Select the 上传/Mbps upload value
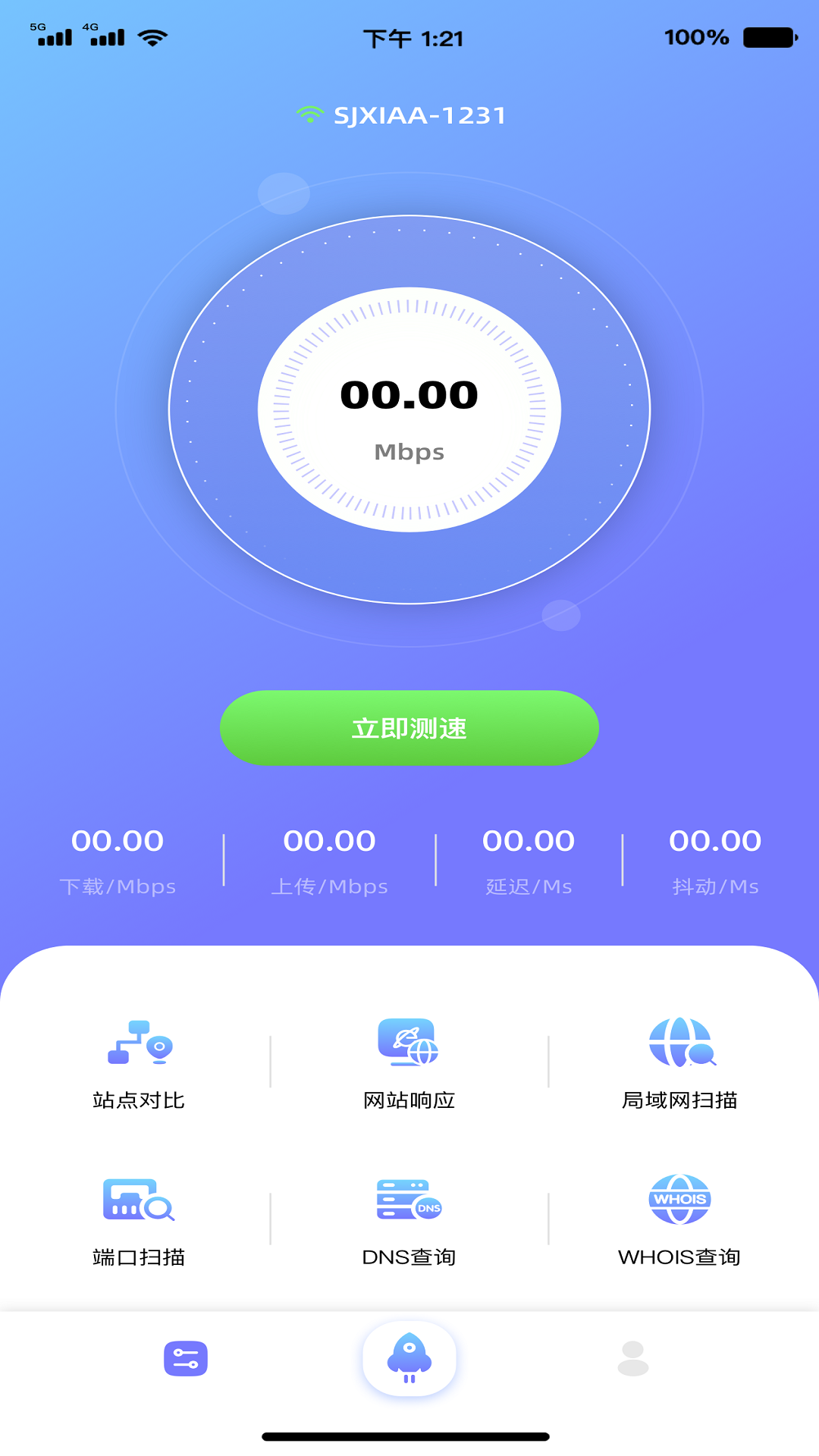This screenshot has width=819, height=1456. point(329,857)
